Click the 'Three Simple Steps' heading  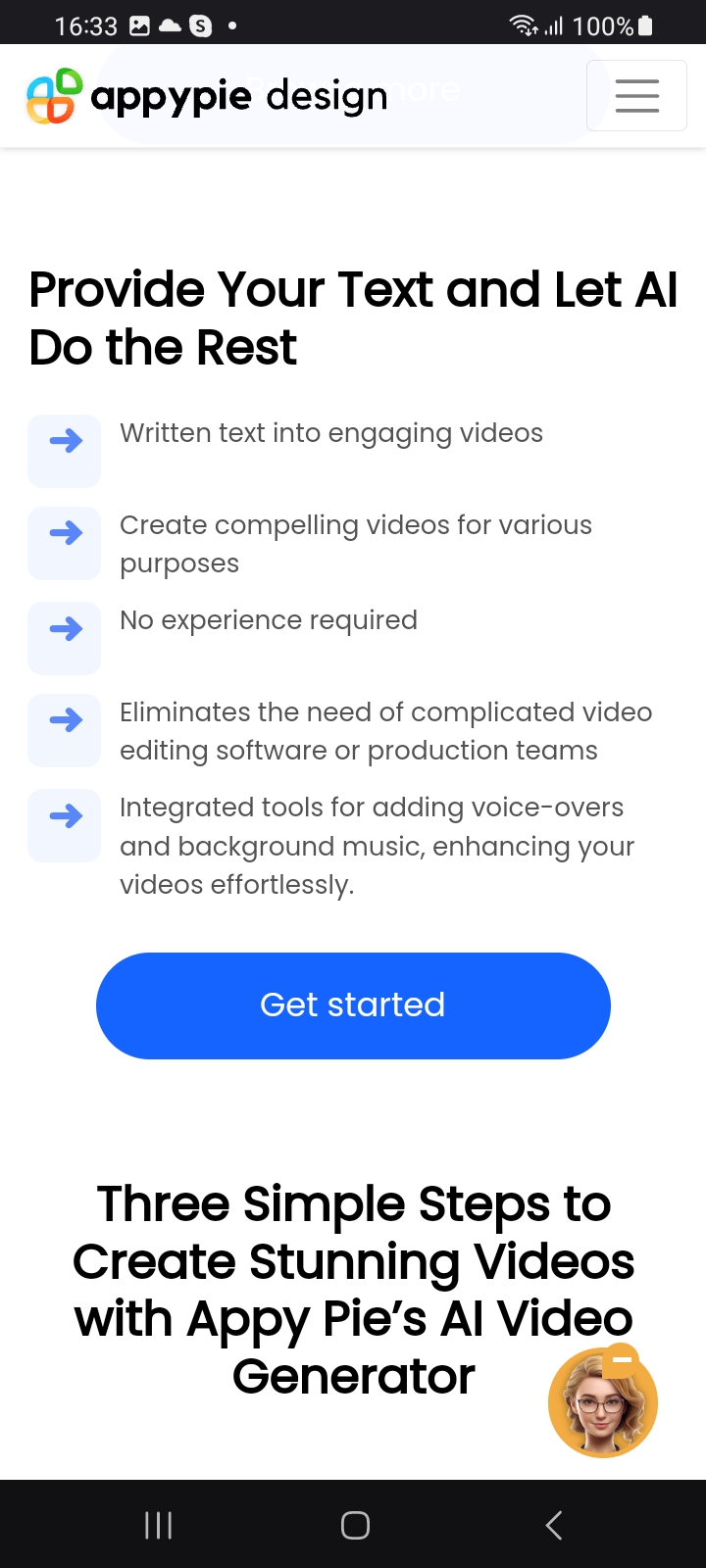point(353,1291)
